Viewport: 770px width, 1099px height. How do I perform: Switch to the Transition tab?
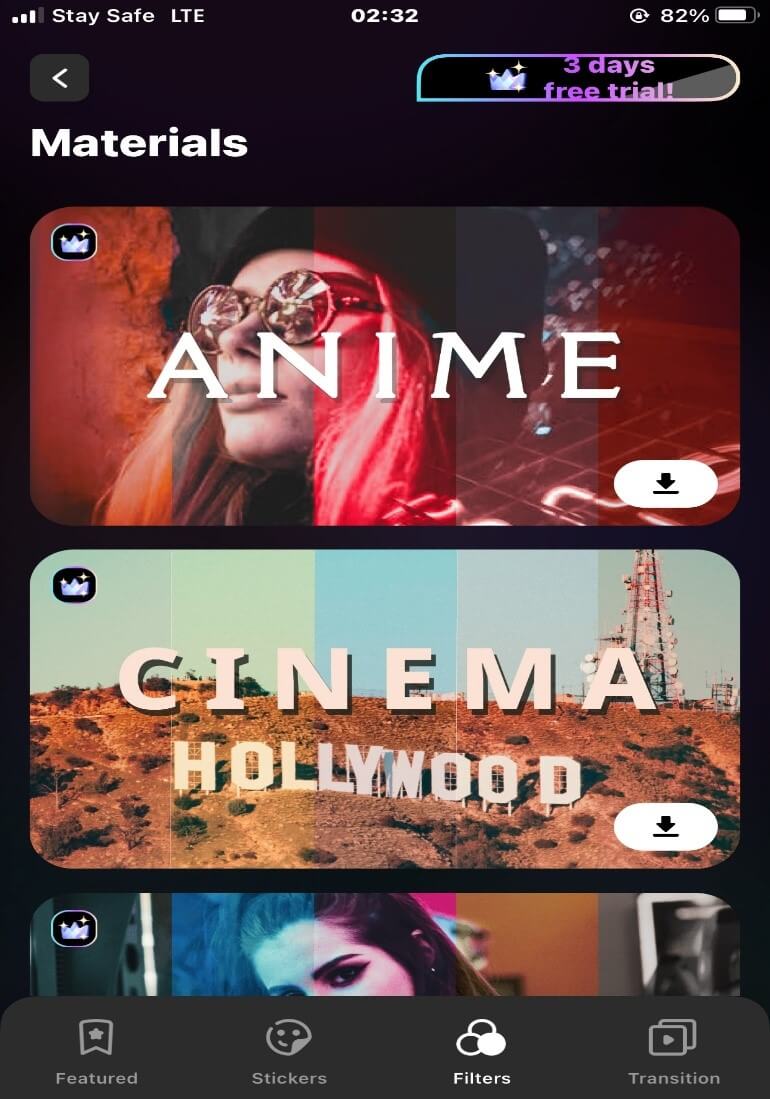[673, 1052]
